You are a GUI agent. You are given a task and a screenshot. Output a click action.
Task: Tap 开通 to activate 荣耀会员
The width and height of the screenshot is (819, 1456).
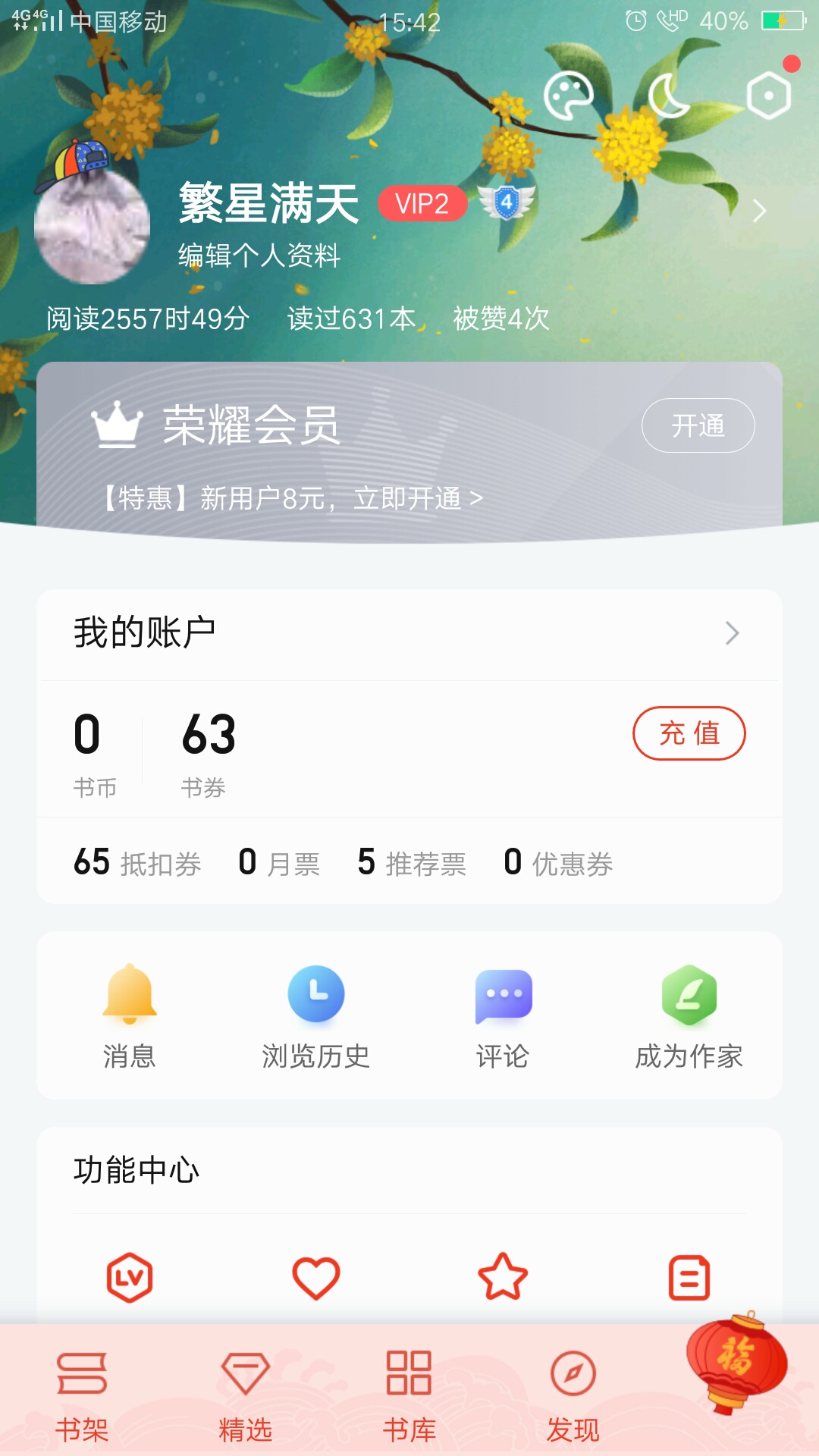[698, 425]
